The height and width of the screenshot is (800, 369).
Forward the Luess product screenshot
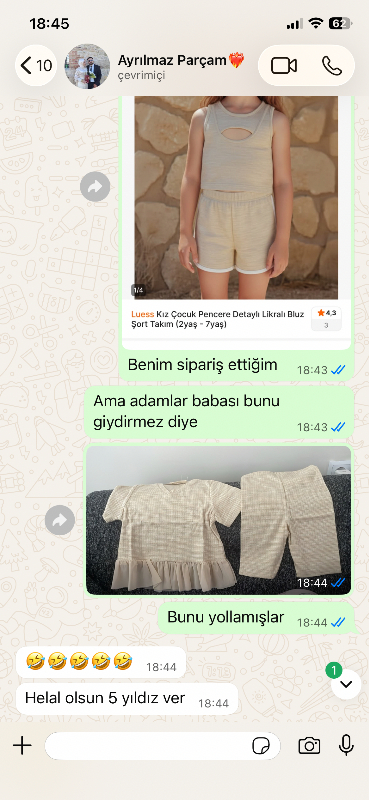tap(95, 187)
